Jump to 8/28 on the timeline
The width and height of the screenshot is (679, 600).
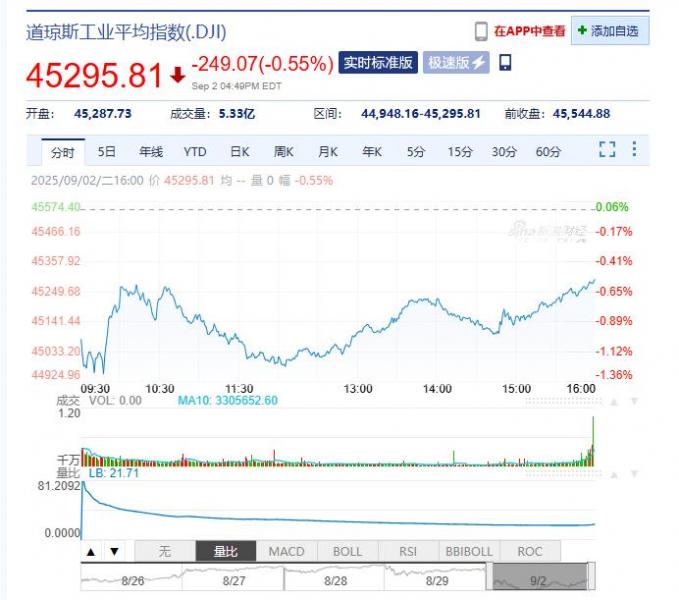click(x=335, y=579)
